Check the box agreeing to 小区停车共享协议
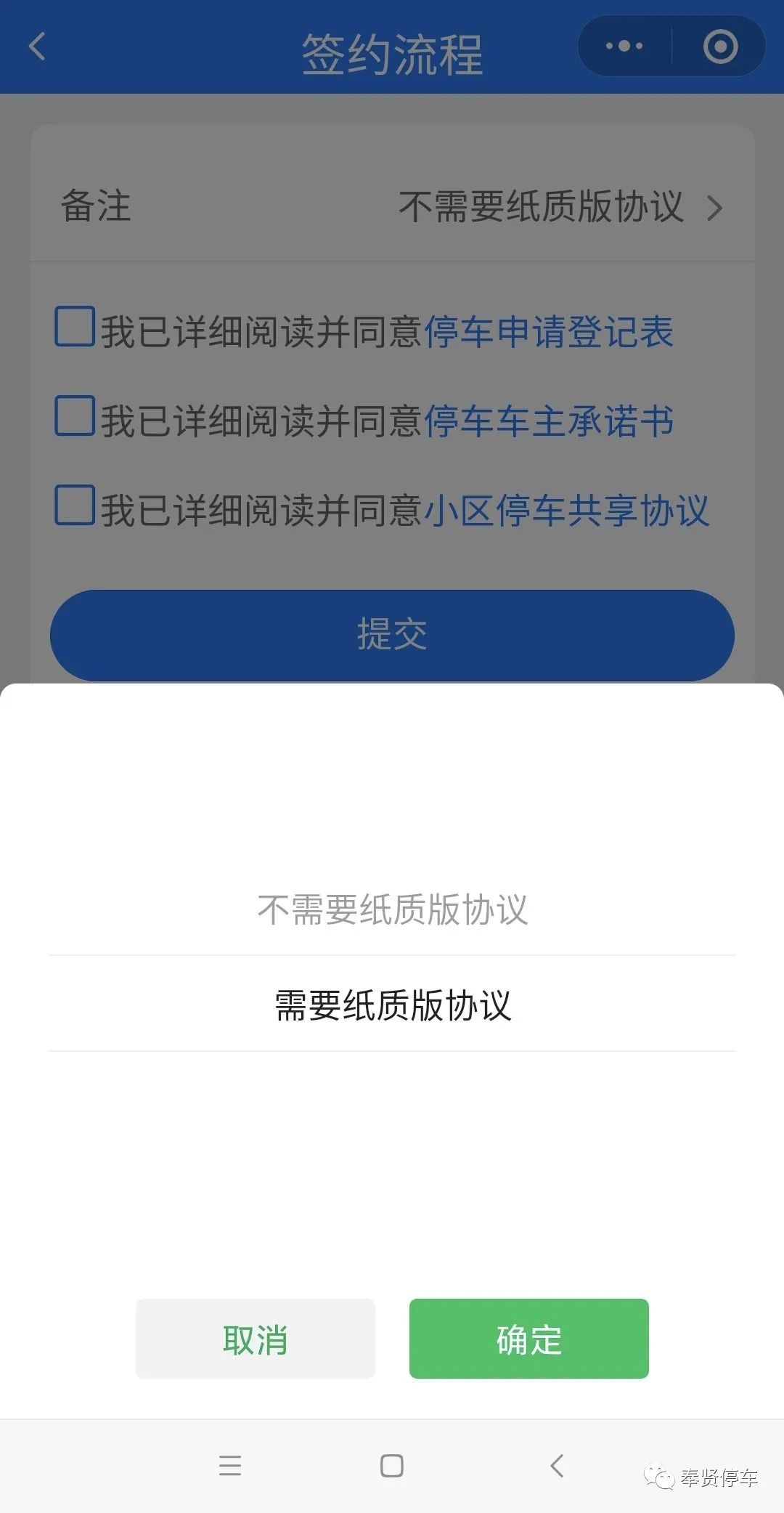The width and height of the screenshot is (784, 1513). [75, 505]
